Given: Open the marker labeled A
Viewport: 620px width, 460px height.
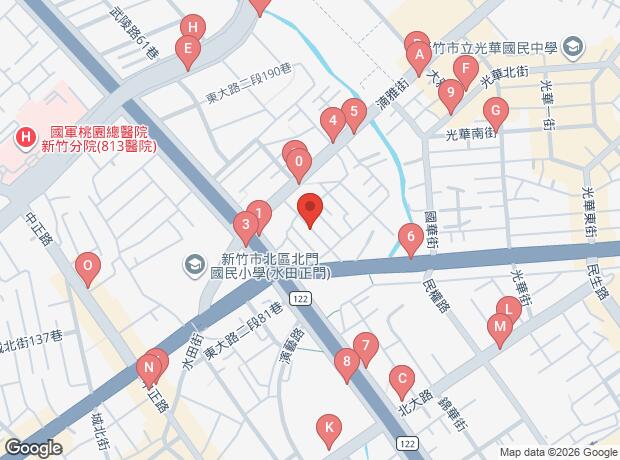Looking at the screenshot, I should (419, 55).
